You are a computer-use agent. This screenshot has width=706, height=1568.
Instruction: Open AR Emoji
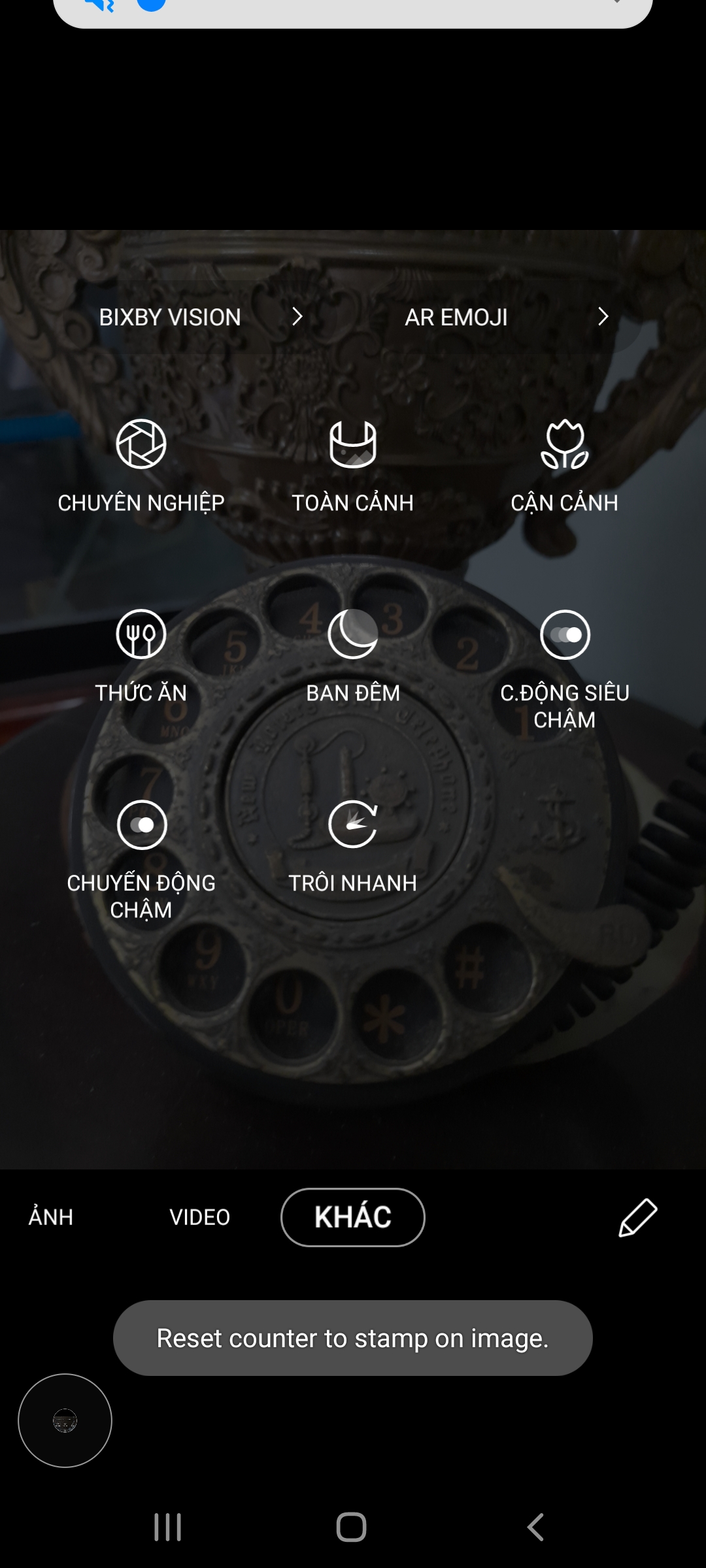pyautogui.click(x=507, y=318)
